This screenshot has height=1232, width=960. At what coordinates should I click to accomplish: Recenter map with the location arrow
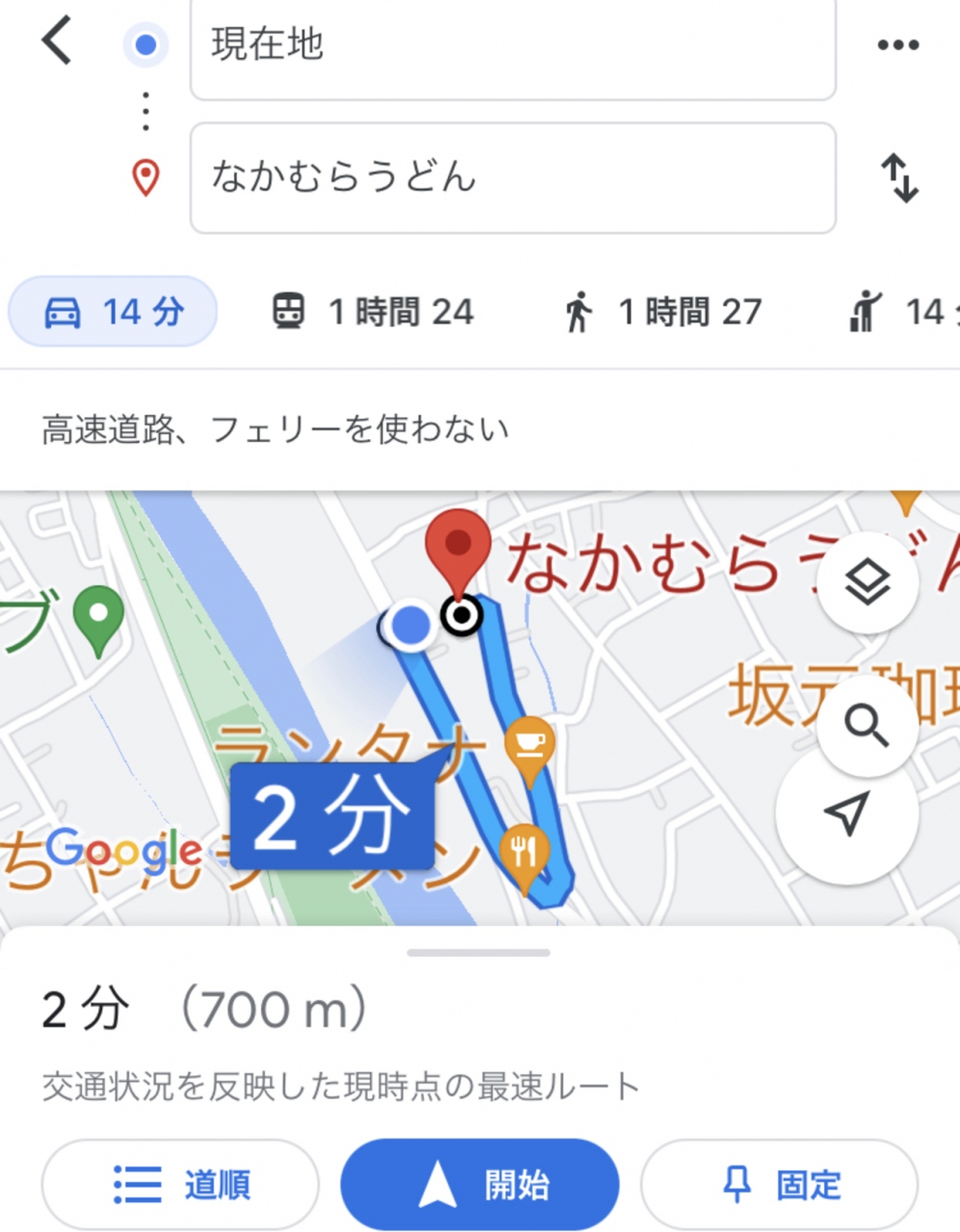click(846, 813)
